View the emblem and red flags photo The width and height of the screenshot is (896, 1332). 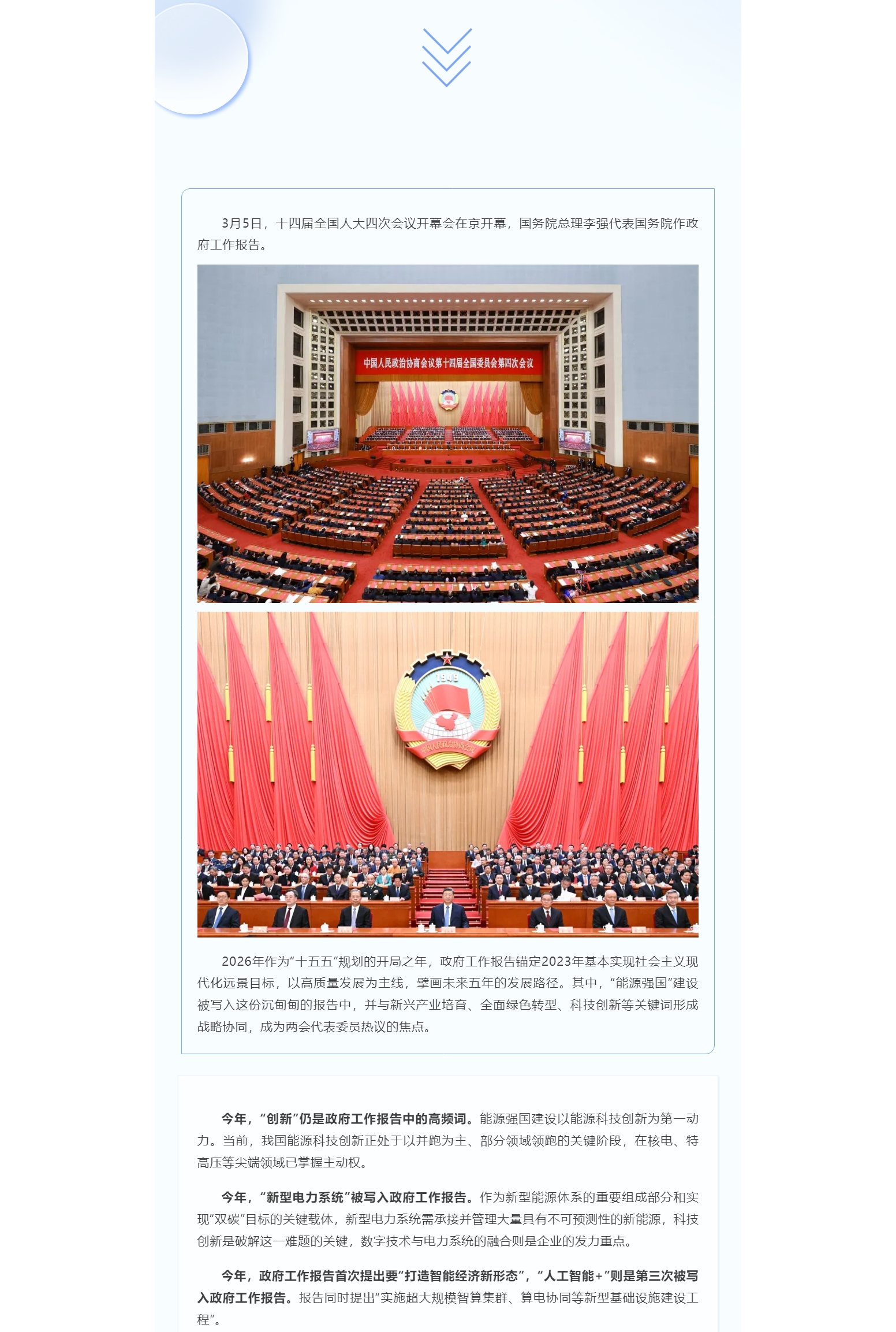coord(447,774)
